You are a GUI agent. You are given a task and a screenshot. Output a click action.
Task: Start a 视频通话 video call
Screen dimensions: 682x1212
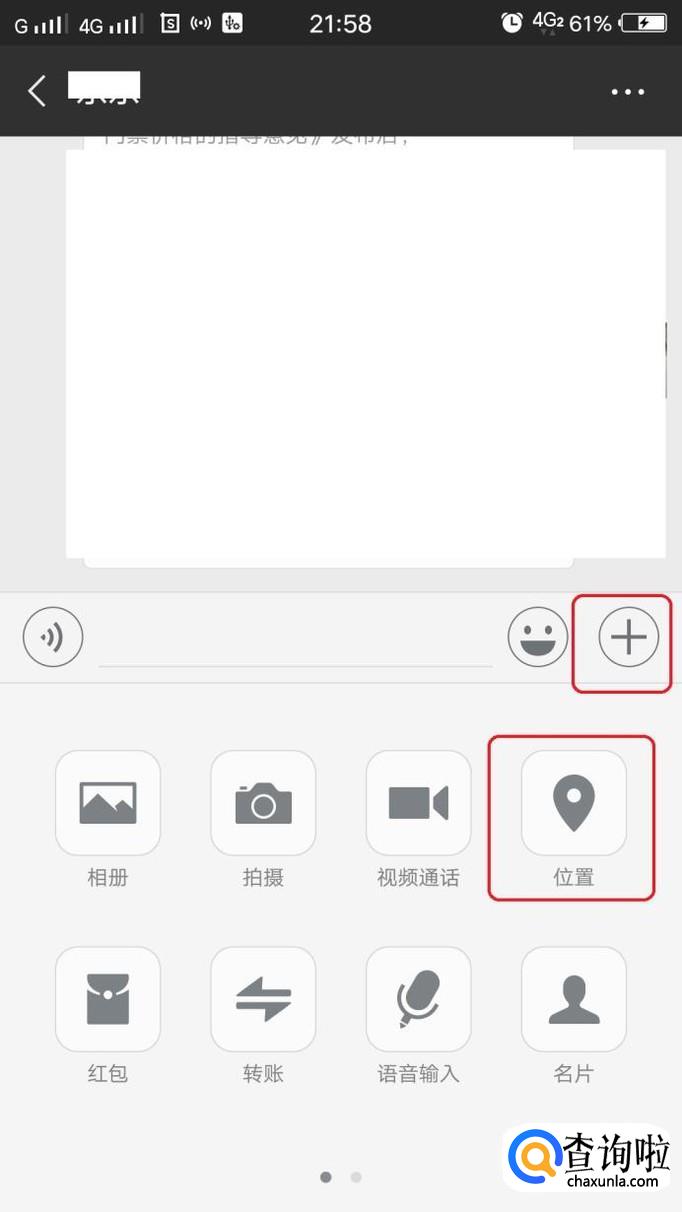coord(418,803)
